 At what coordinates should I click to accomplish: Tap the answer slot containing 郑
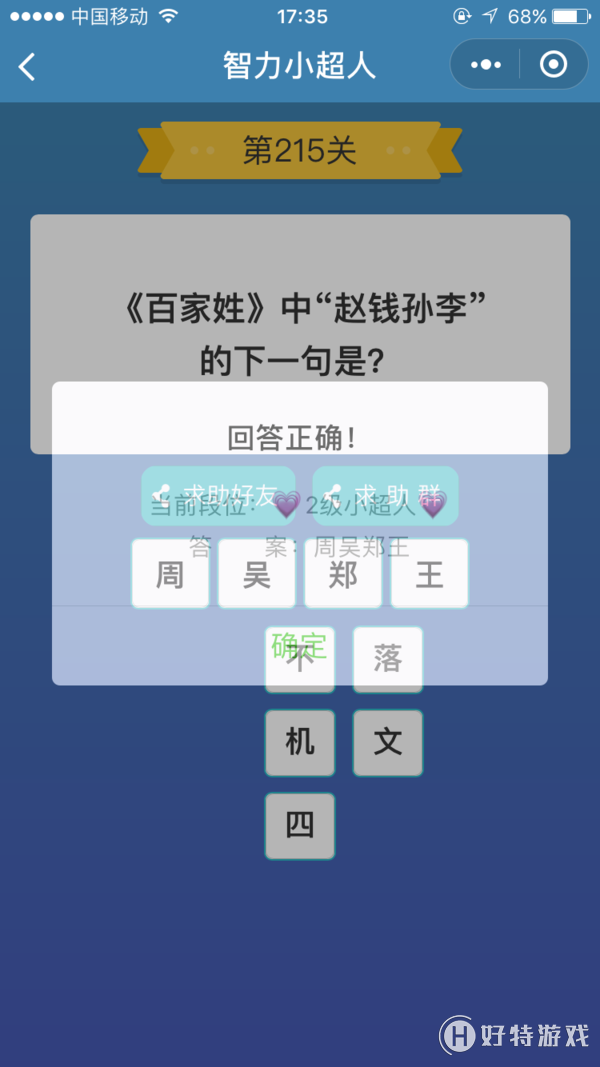[343, 574]
